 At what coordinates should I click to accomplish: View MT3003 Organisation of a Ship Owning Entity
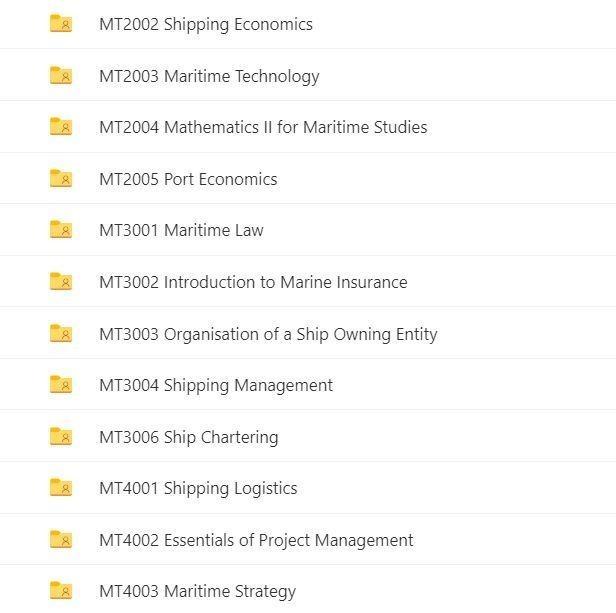pyautogui.click(x=268, y=334)
